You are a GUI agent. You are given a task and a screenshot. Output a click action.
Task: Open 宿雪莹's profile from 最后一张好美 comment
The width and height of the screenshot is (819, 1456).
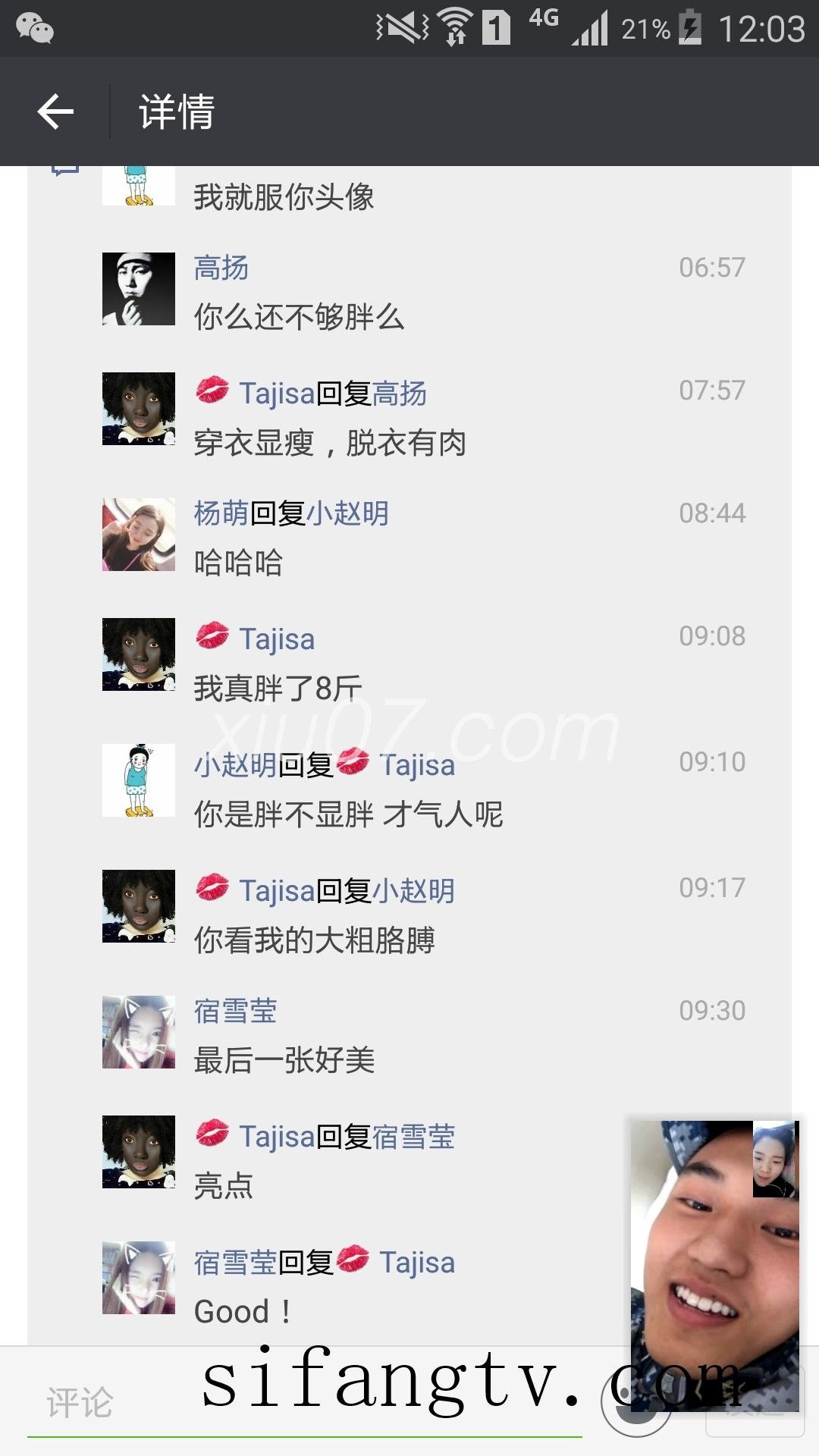coord(235,1012)
